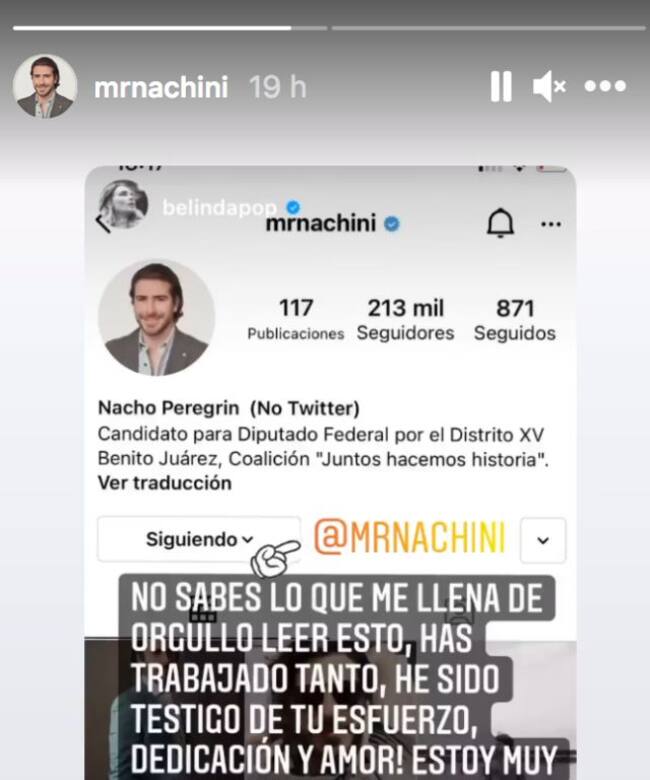Tap the @MRNACHINI mention sticker
This screenshot has width=650, height=780.
tap(408, 538)
